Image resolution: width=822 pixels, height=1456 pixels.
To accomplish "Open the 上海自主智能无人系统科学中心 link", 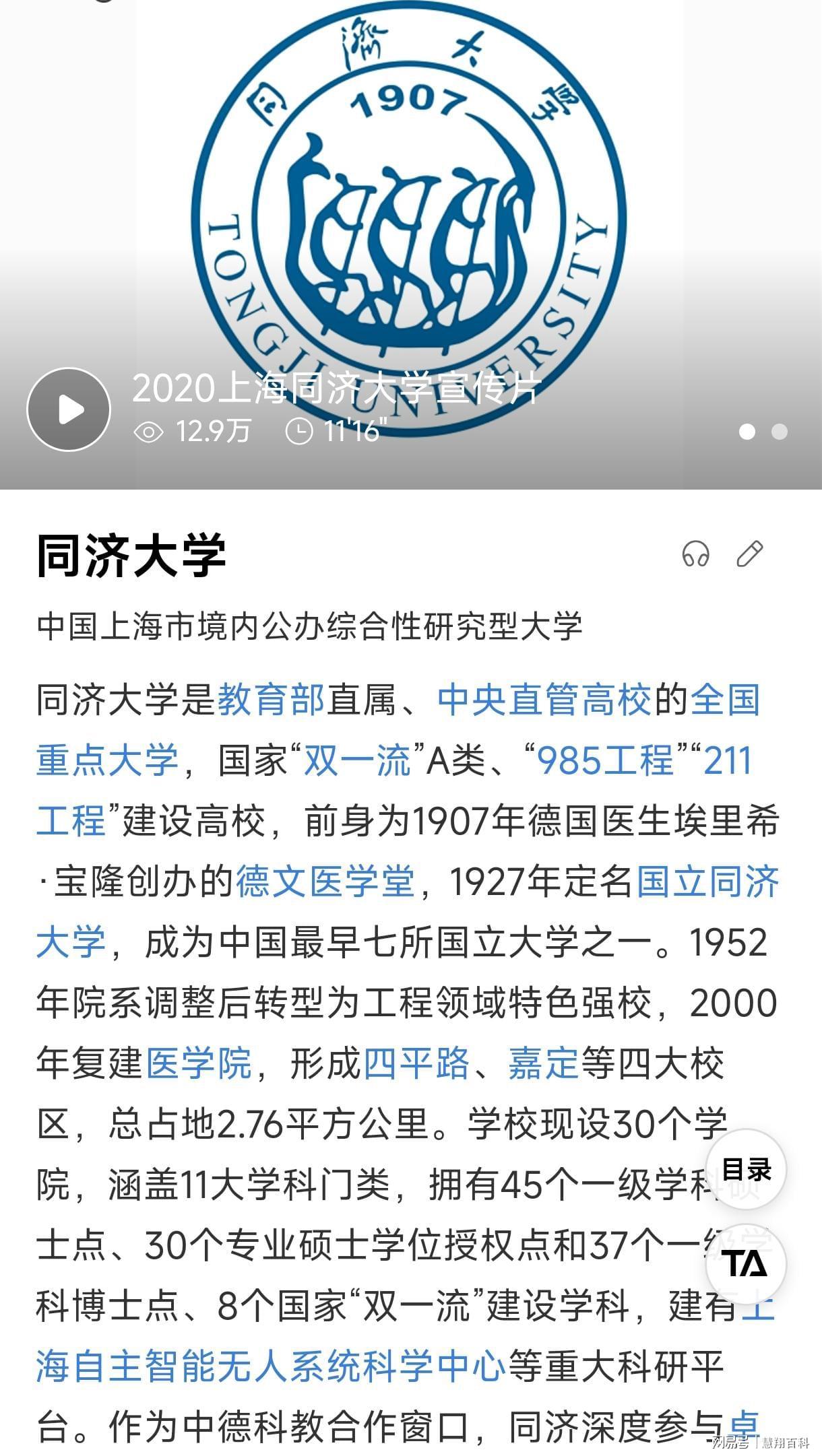I will 270,1366.
